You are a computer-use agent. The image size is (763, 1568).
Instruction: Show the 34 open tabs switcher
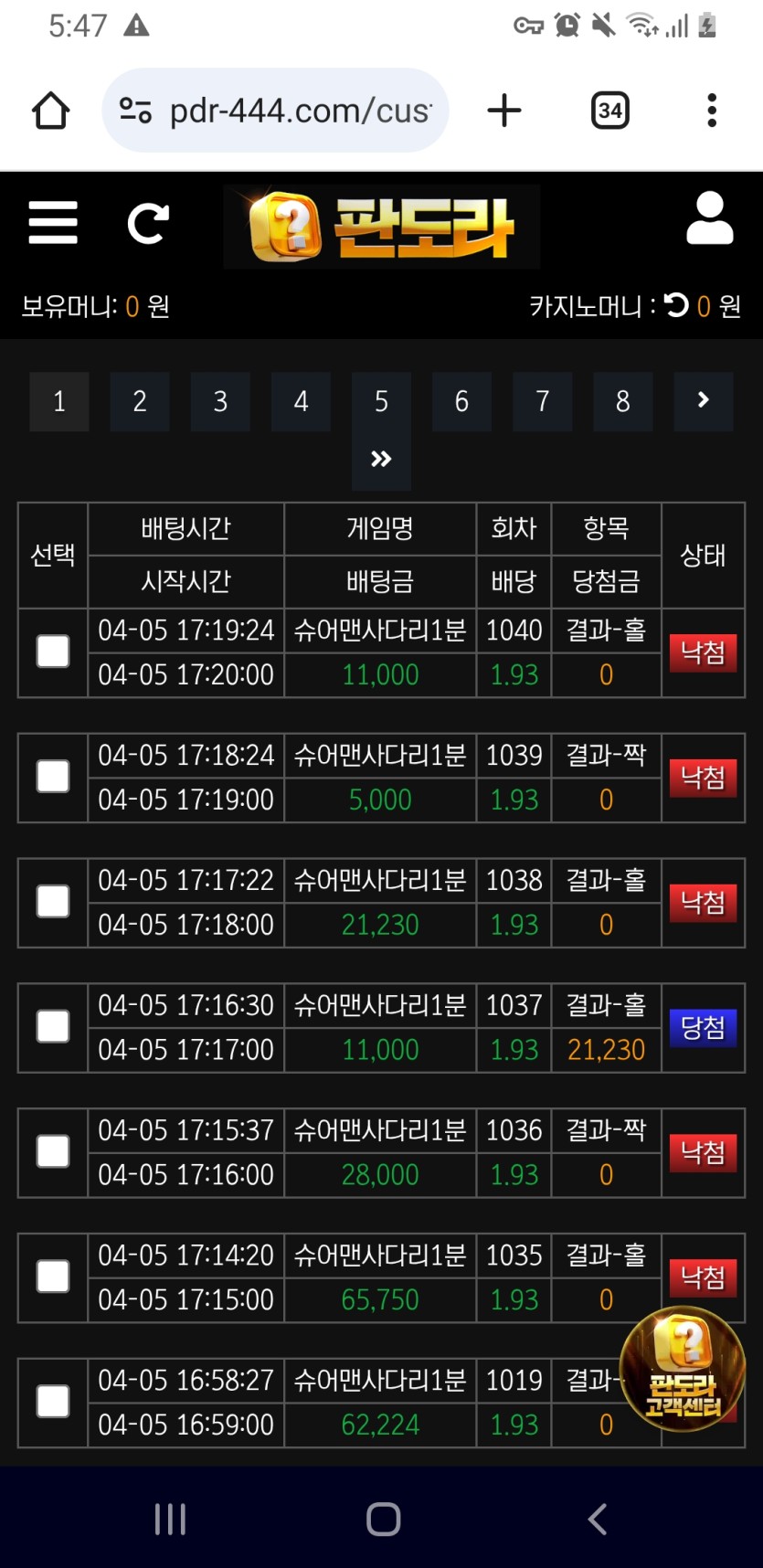(x=609, y=111)
